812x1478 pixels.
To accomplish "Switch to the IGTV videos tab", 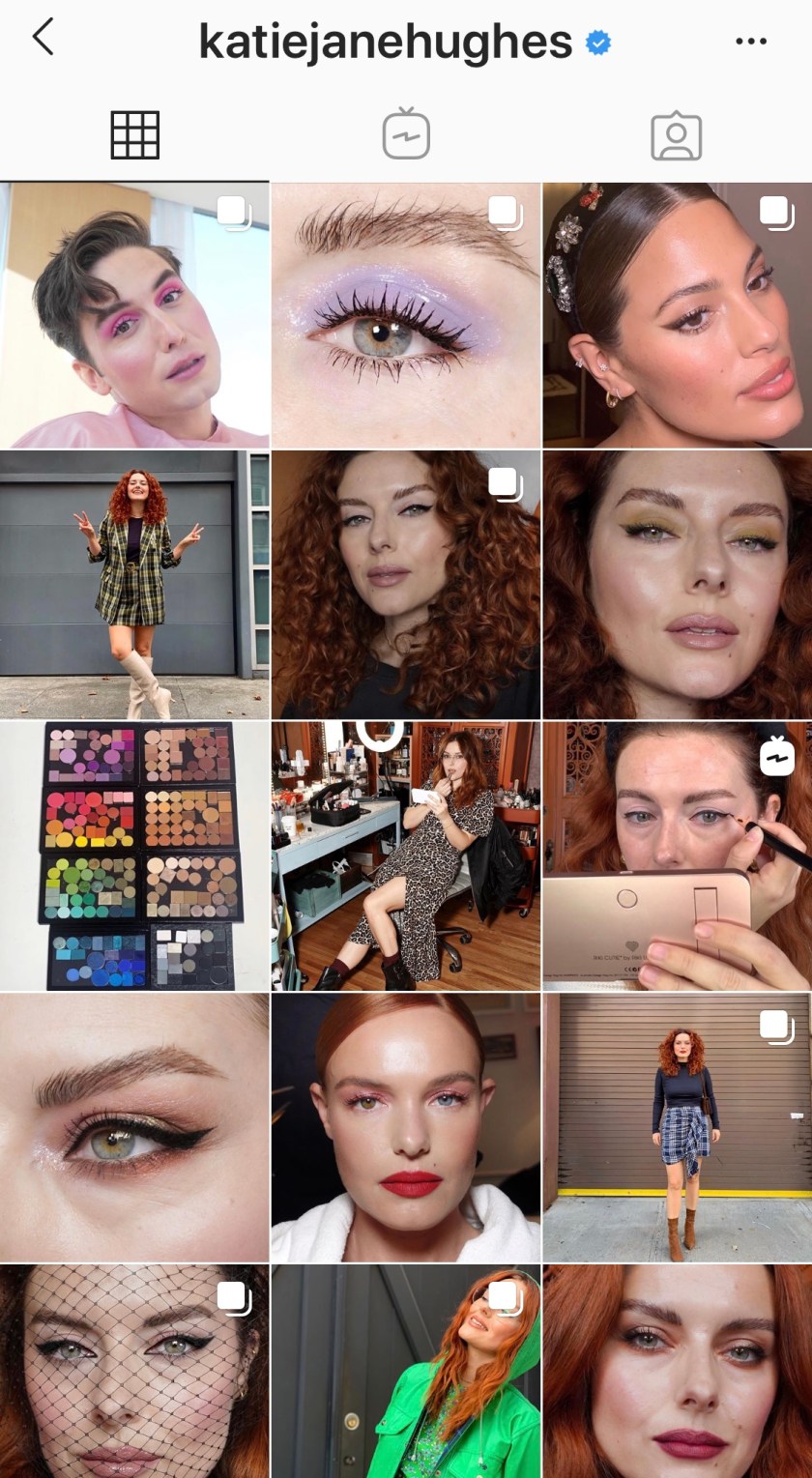I will (406, 135).
